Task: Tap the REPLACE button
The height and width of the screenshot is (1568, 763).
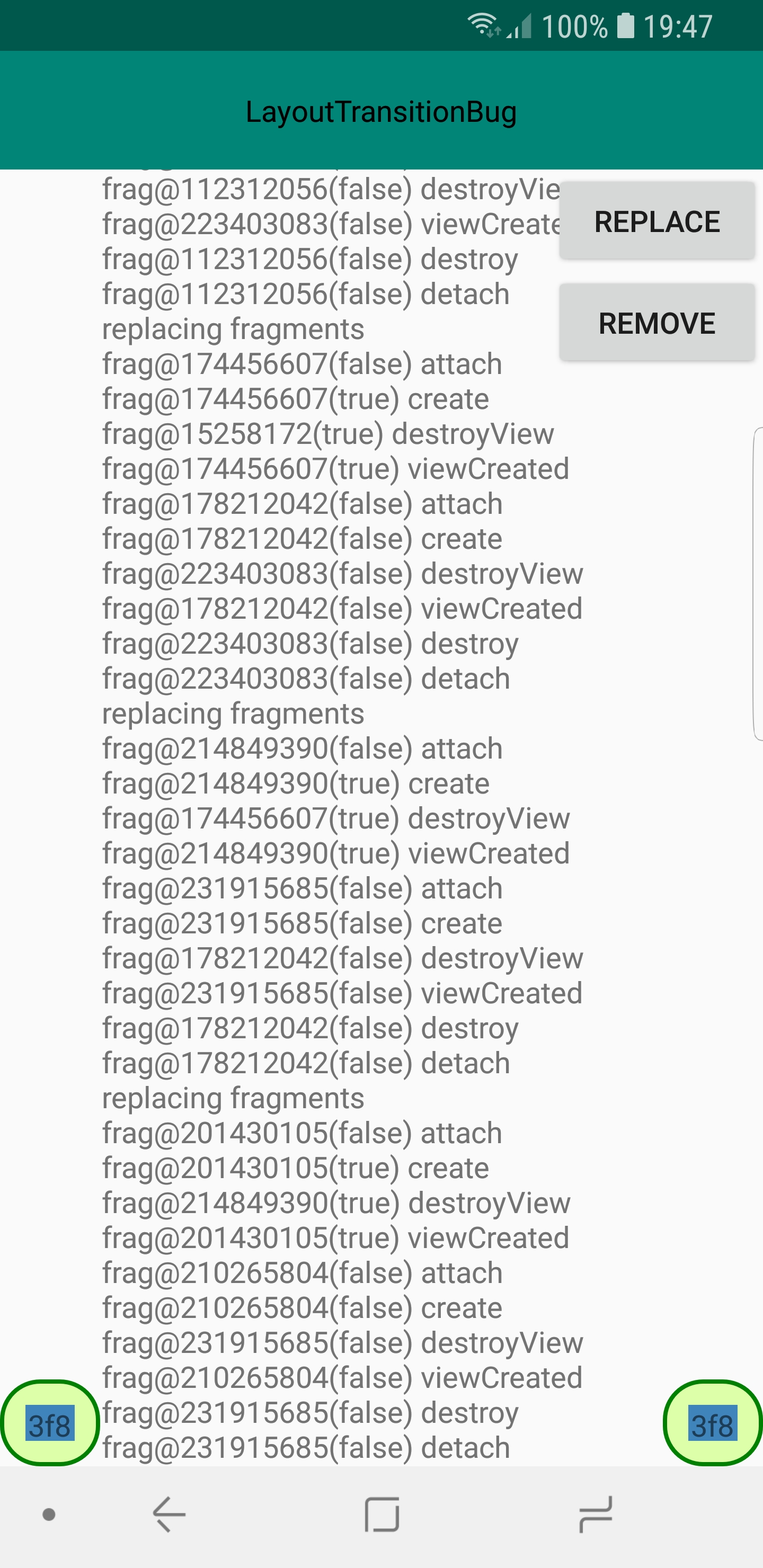Action: (657, 221)
